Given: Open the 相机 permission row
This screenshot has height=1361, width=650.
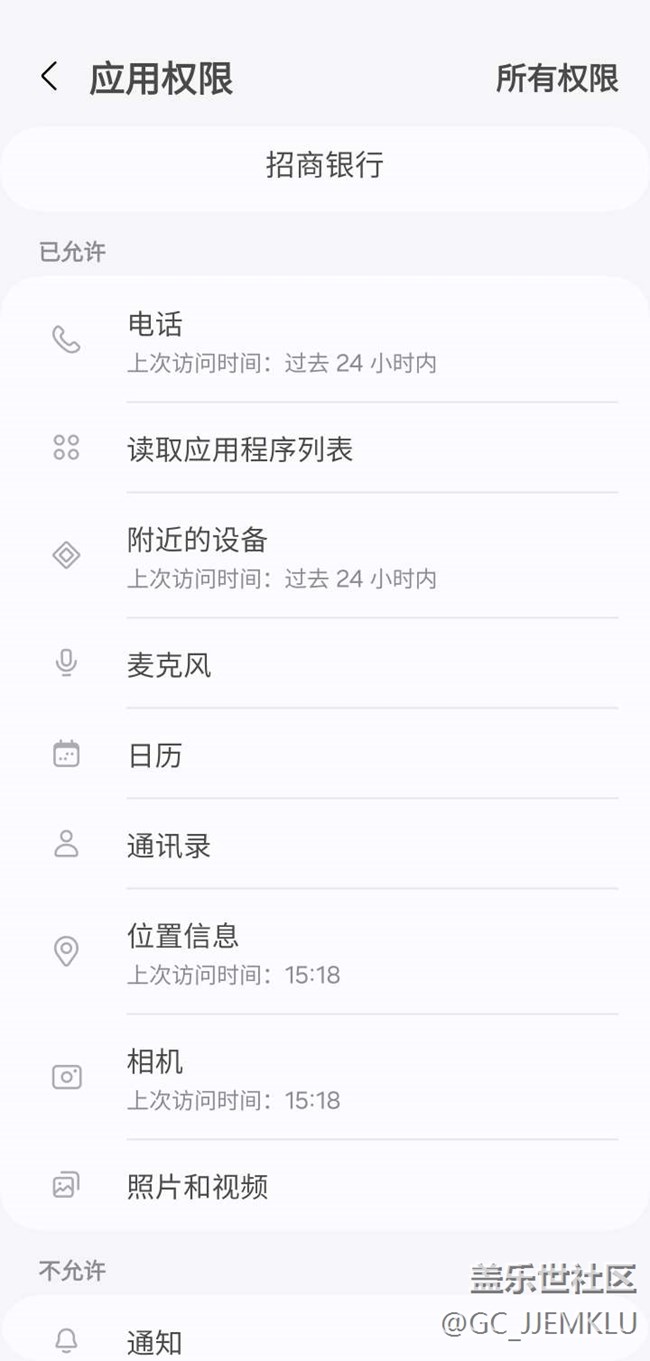Looking at the screenshot, I should 324,1078.
